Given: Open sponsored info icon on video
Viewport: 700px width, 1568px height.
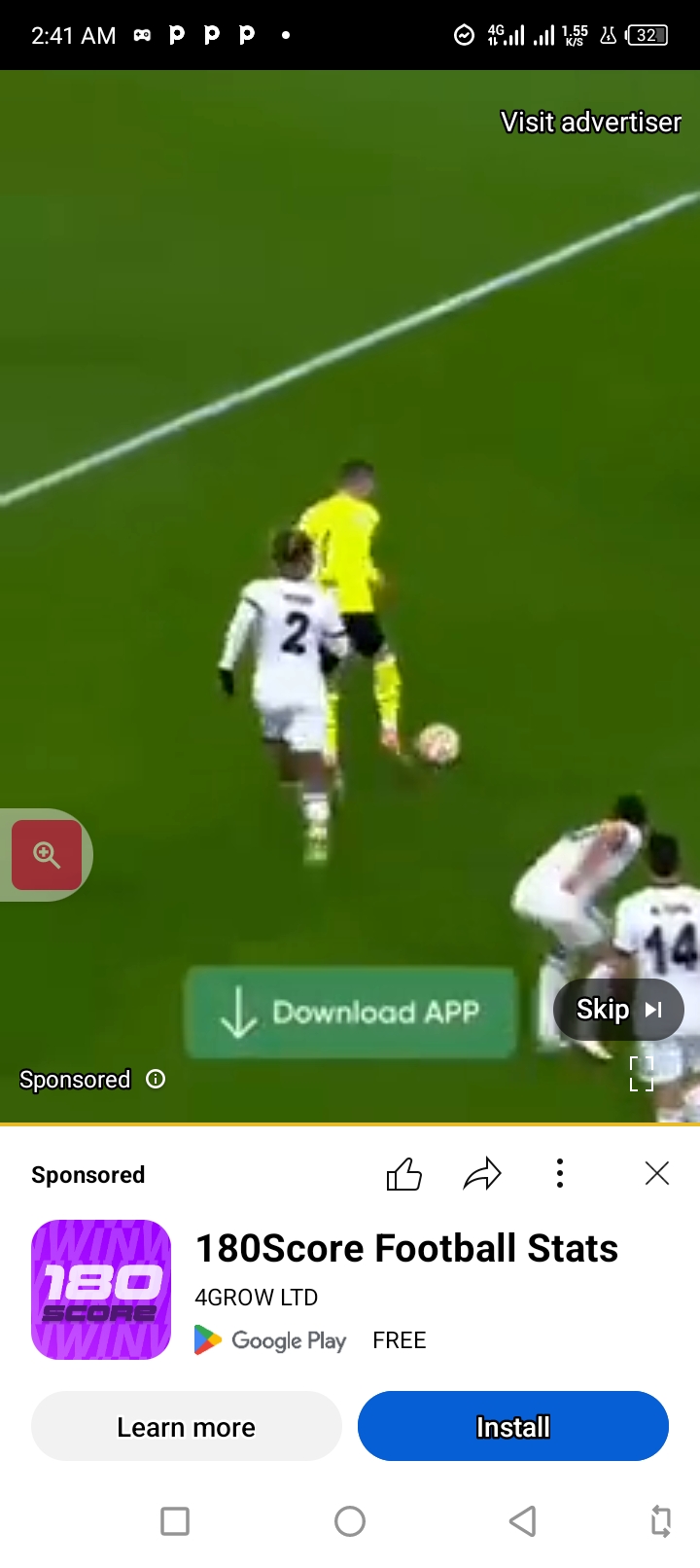Looking at the screenshot, I should (x=156, y=1079).
